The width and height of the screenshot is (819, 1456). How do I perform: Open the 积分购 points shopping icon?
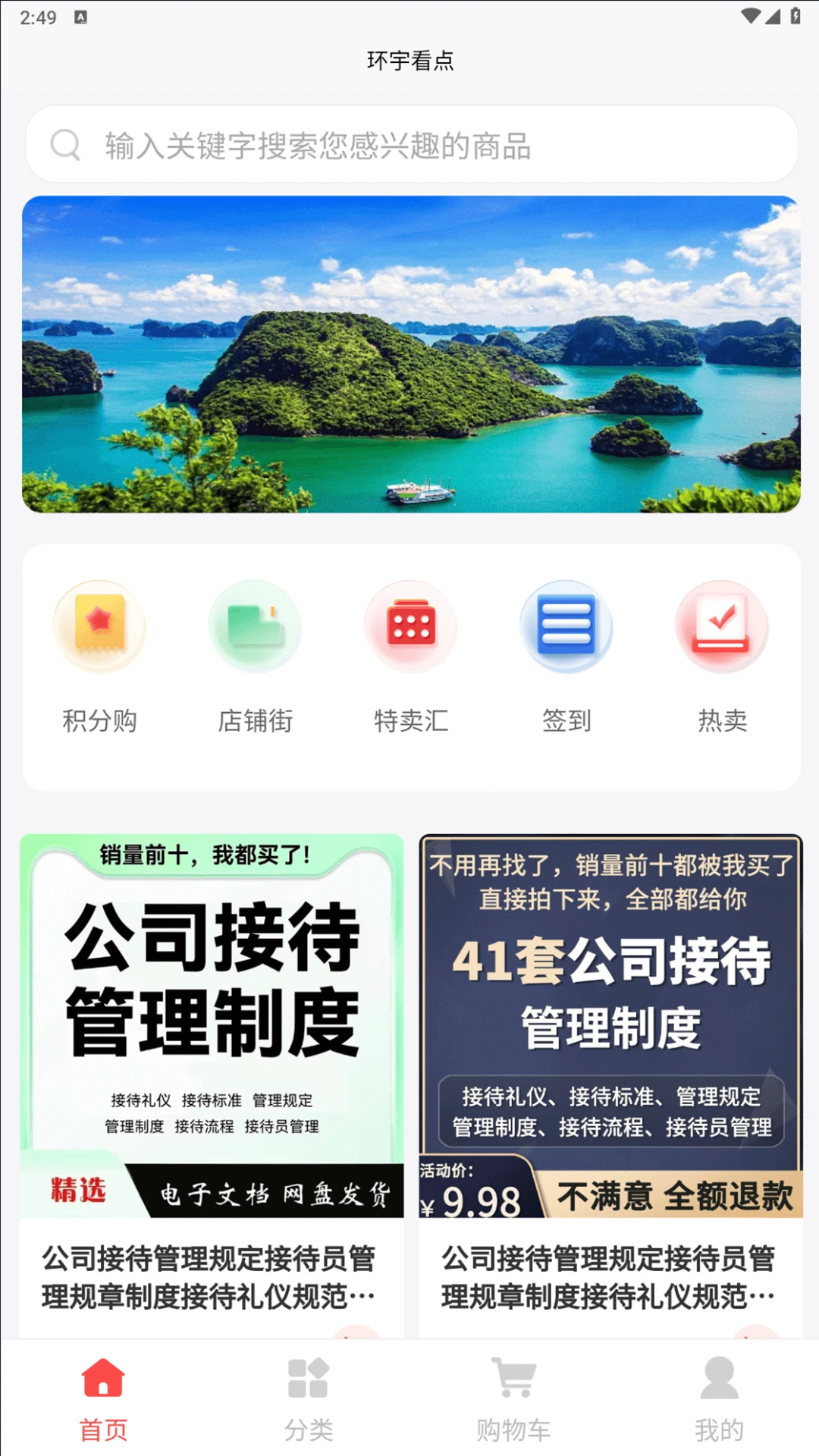pyautogui.click(x=99, y=627)
